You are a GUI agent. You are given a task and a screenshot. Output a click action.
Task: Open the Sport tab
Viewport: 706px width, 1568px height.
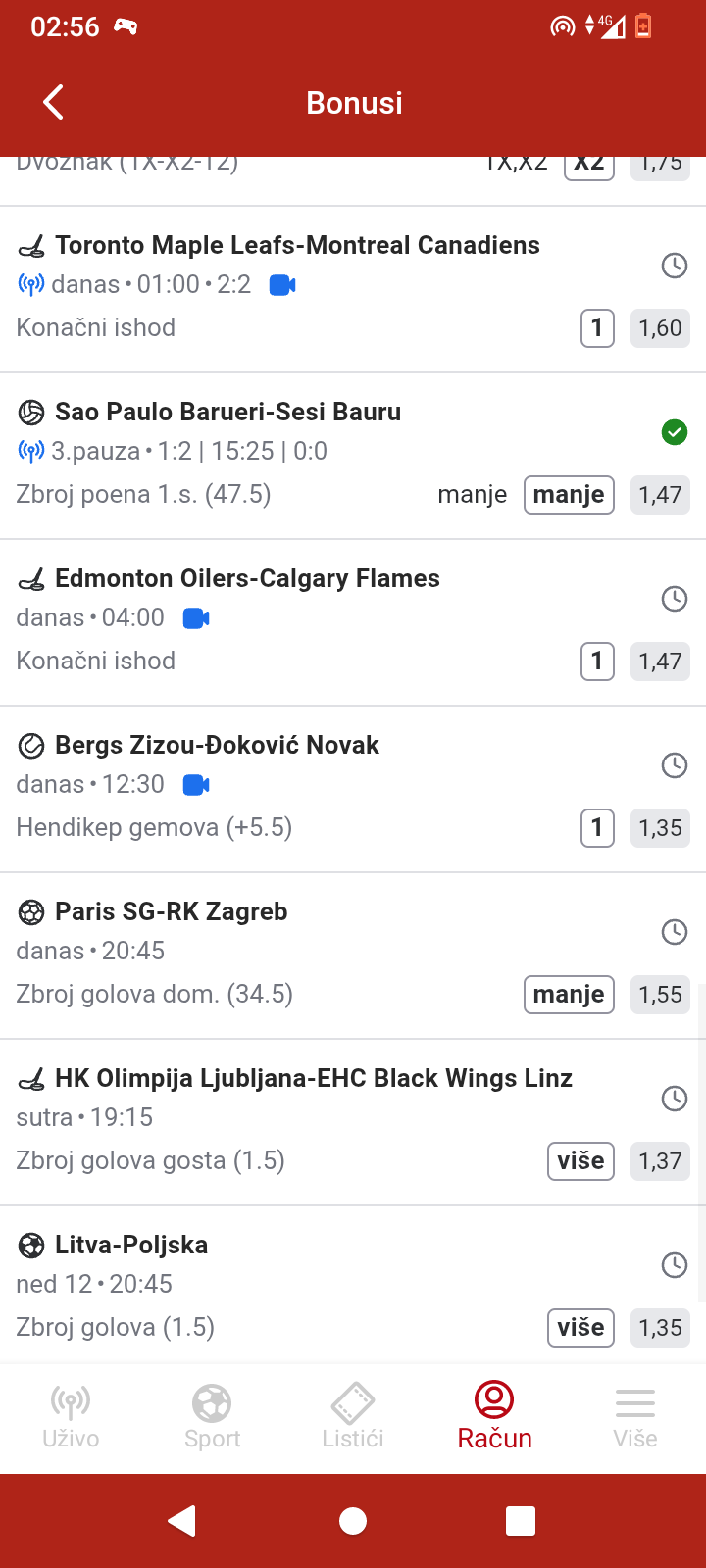(x=212, y=1417)
